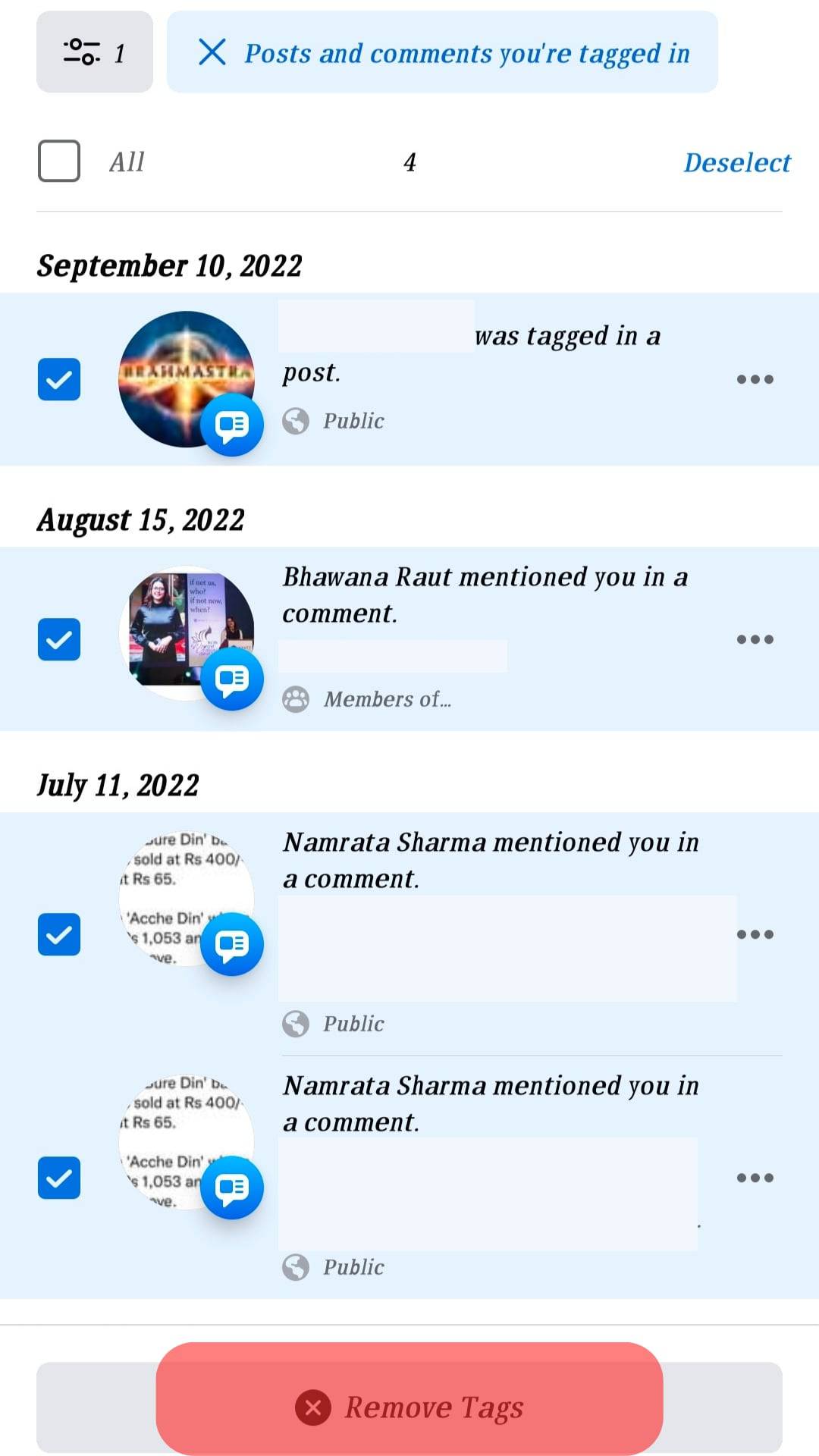Image resolution: width=819 pixels, height=1456 pixels.
Task: Open more options for Bhawana Raut's mention
Action: point(755,639)
